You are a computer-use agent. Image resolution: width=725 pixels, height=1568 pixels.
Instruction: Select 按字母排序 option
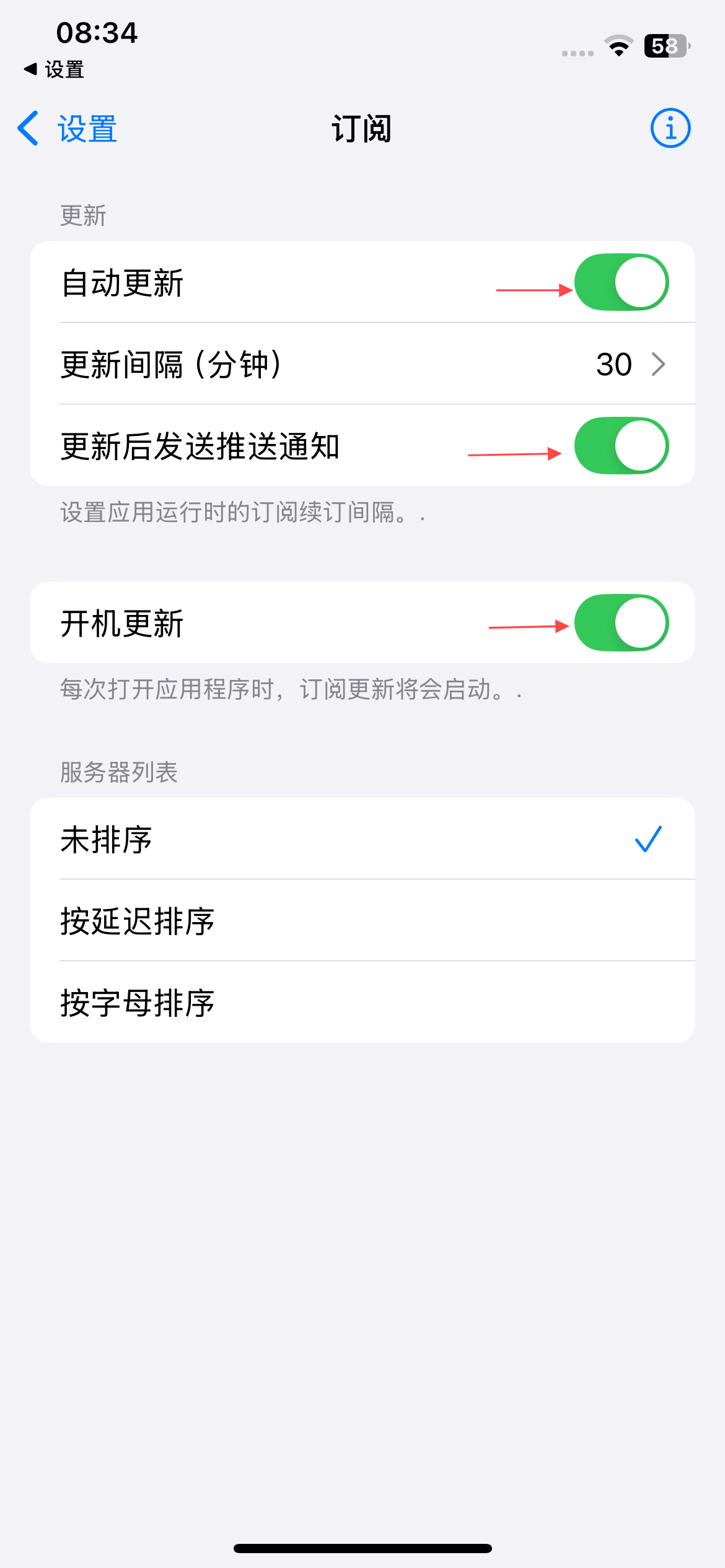pyautogui.click(x=362, y=1003)
